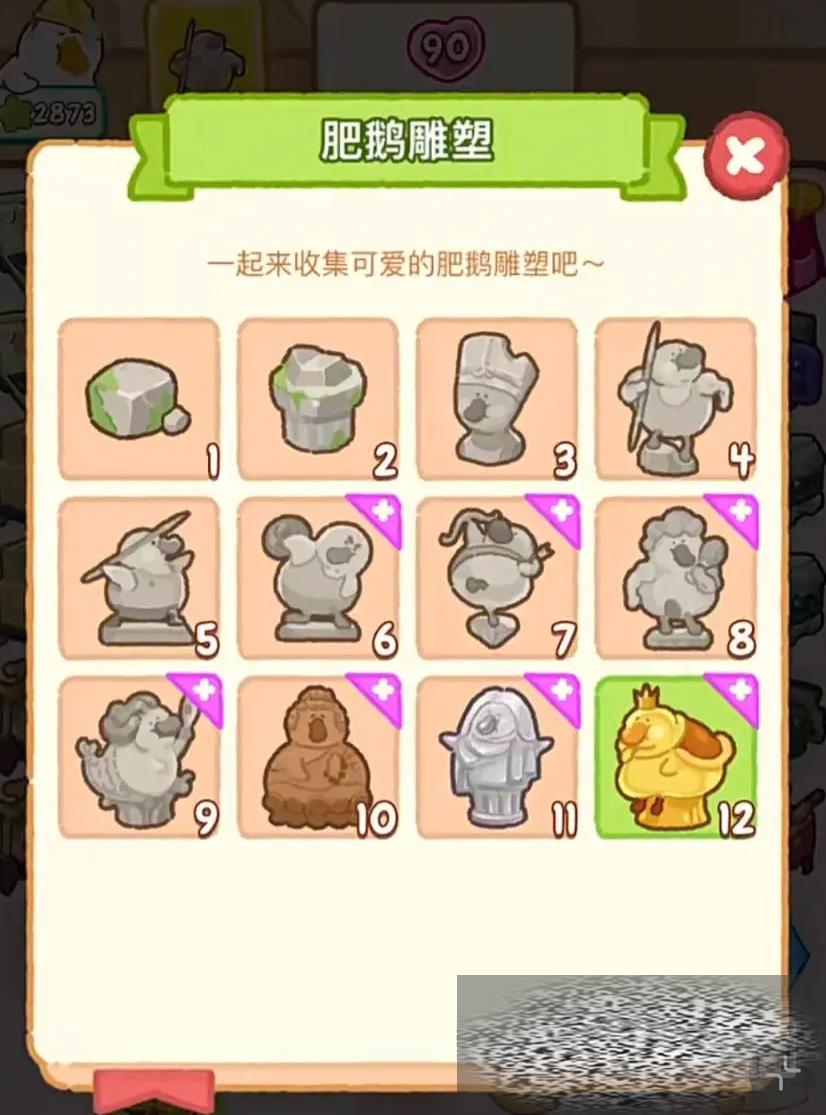View statue number 6
The height and width of the screenshot is (1115, 826).
point(317,578)
